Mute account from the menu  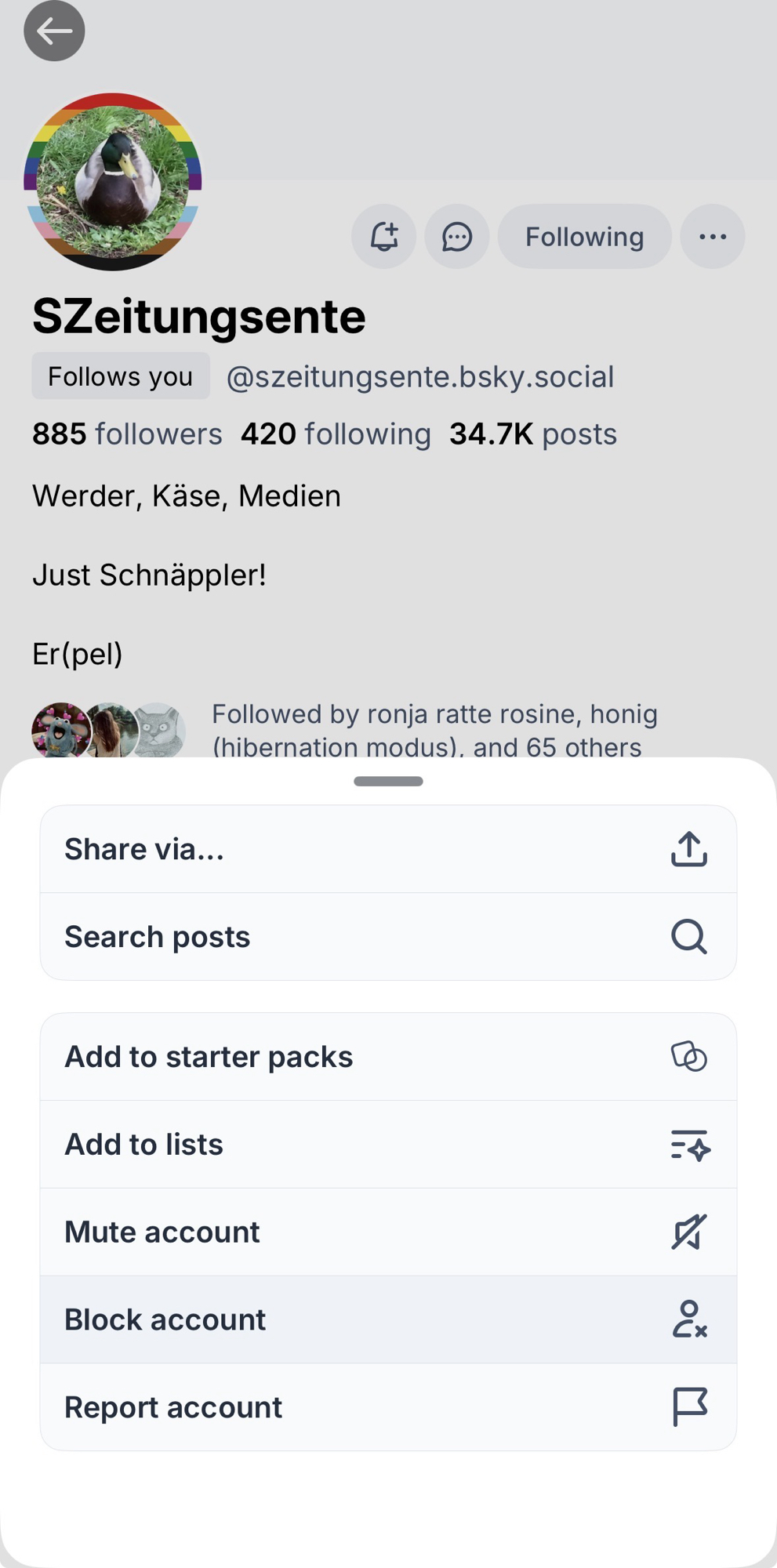[388, 1232]
